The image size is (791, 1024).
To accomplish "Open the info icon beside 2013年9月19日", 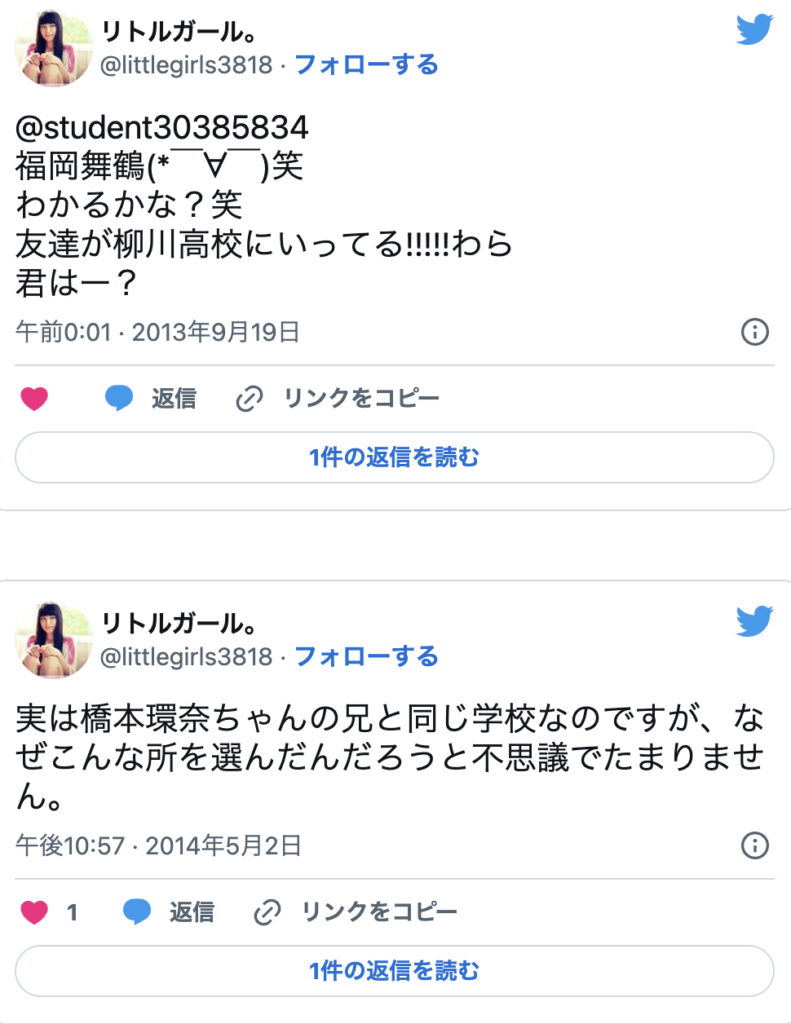I will [x=755, y=332].
